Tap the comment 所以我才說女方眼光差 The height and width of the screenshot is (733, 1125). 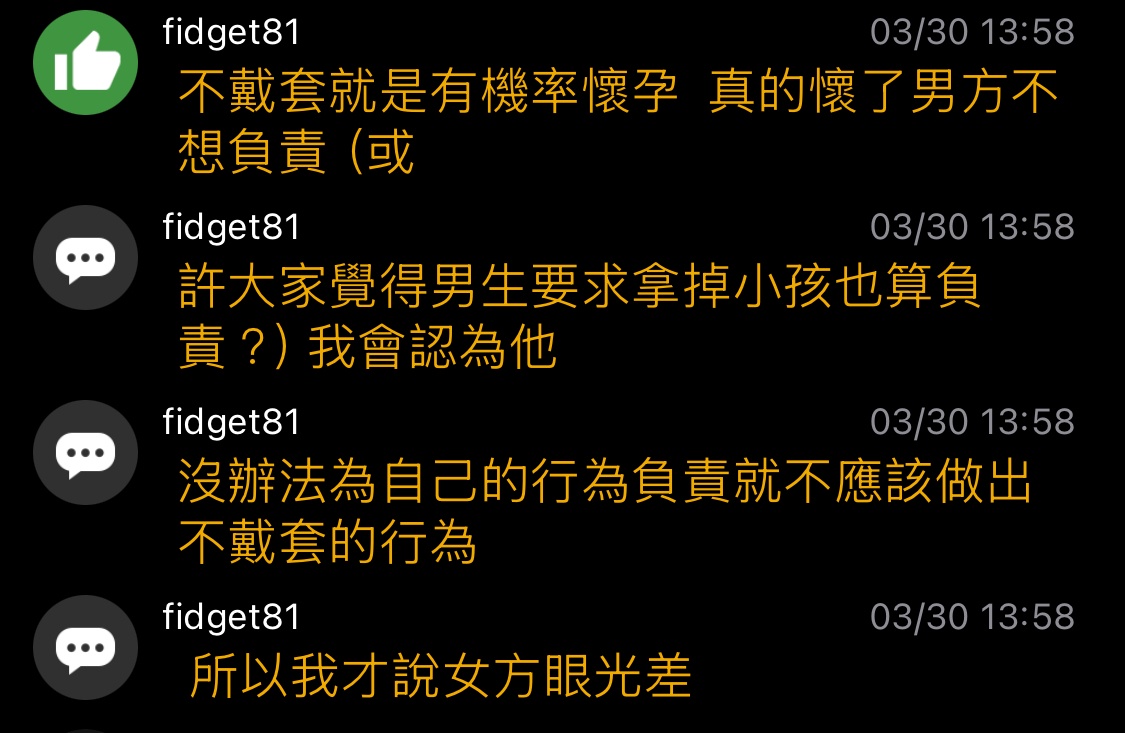(x=441, y=677)
